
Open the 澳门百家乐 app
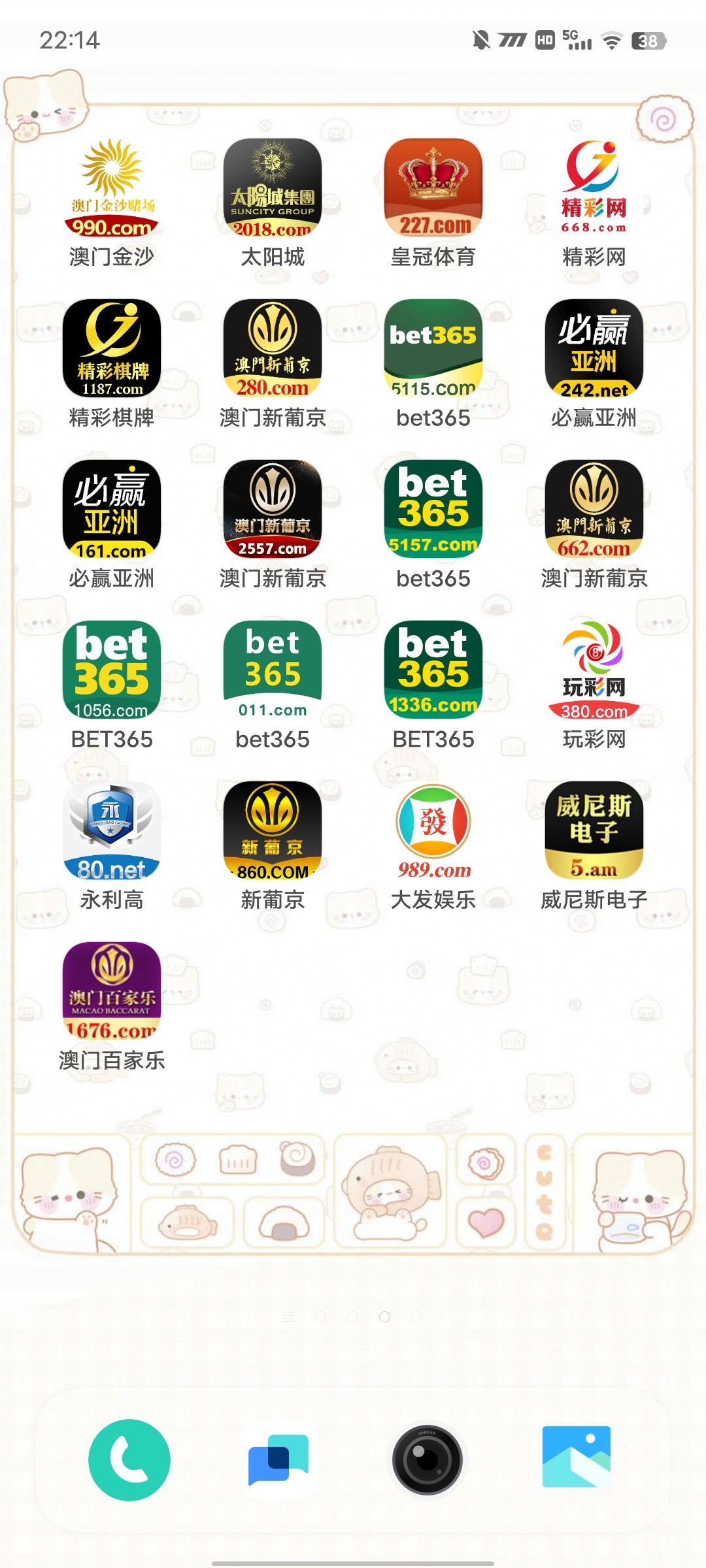pyautogui.click(x=112, y=991)
